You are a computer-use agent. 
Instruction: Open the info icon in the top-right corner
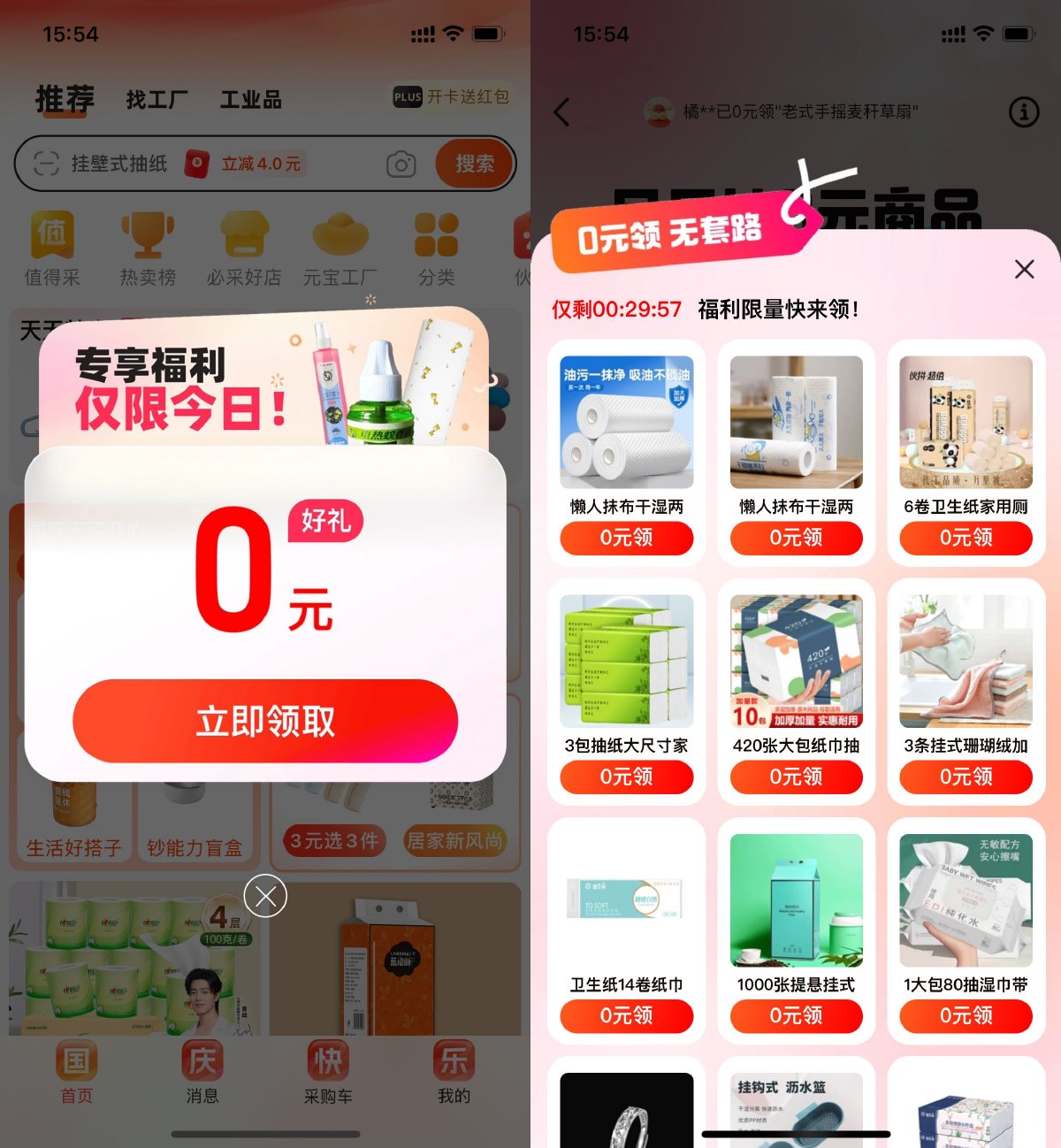point(1024,112)
